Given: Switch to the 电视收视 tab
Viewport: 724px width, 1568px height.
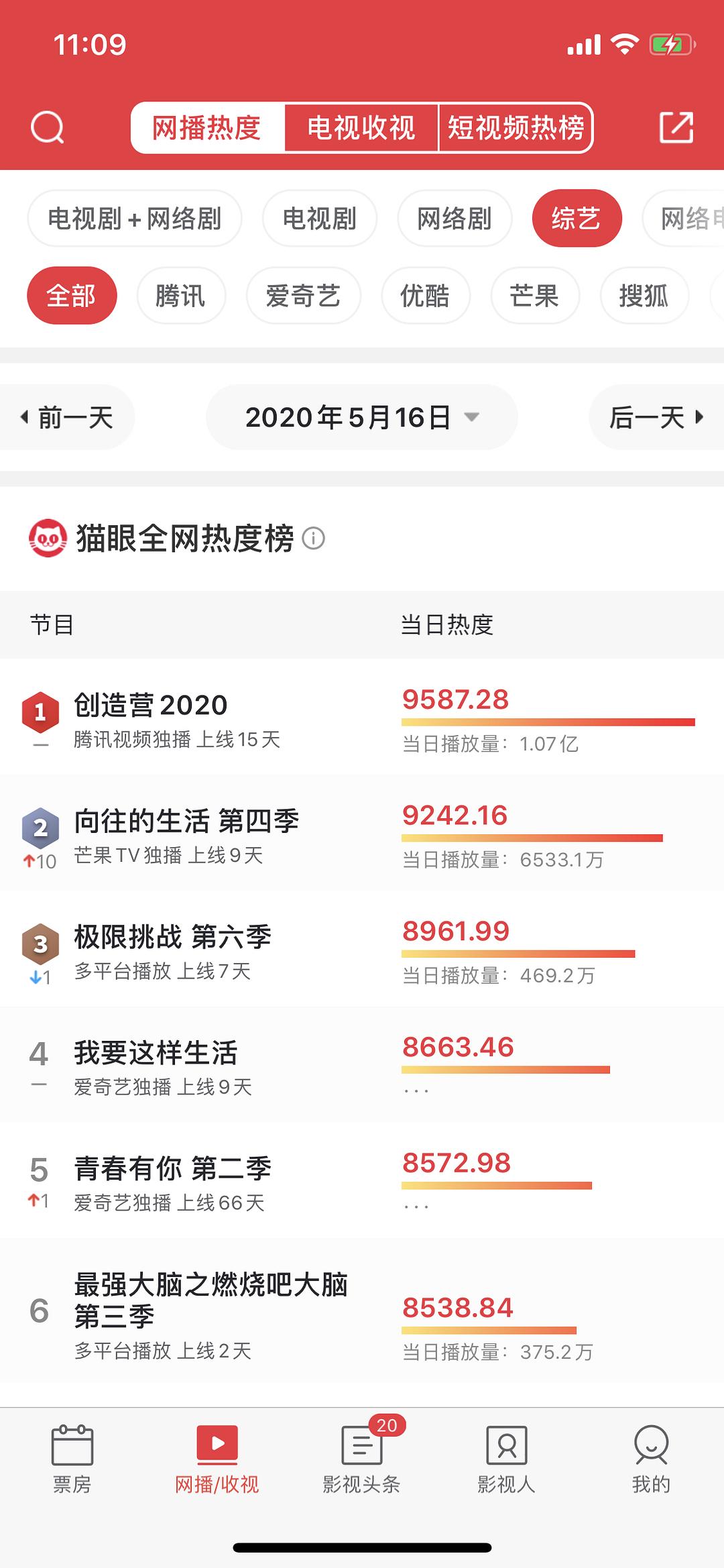Looking at the screenshot, I should (361, 127).
